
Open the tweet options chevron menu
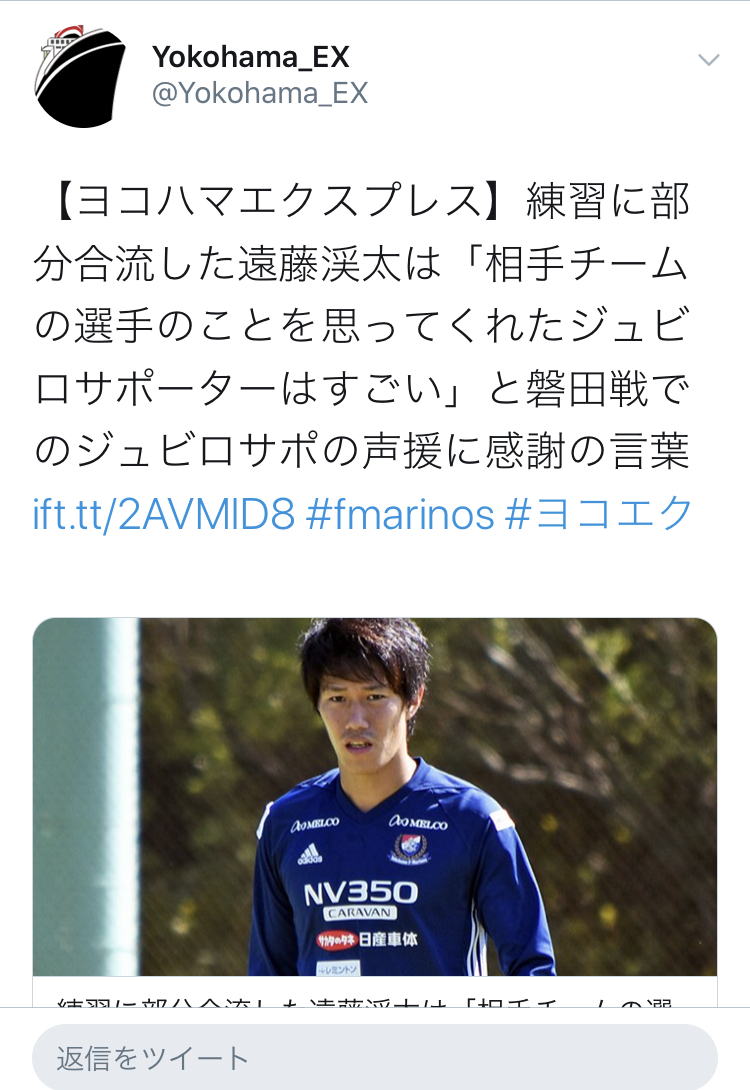(708, 60)
